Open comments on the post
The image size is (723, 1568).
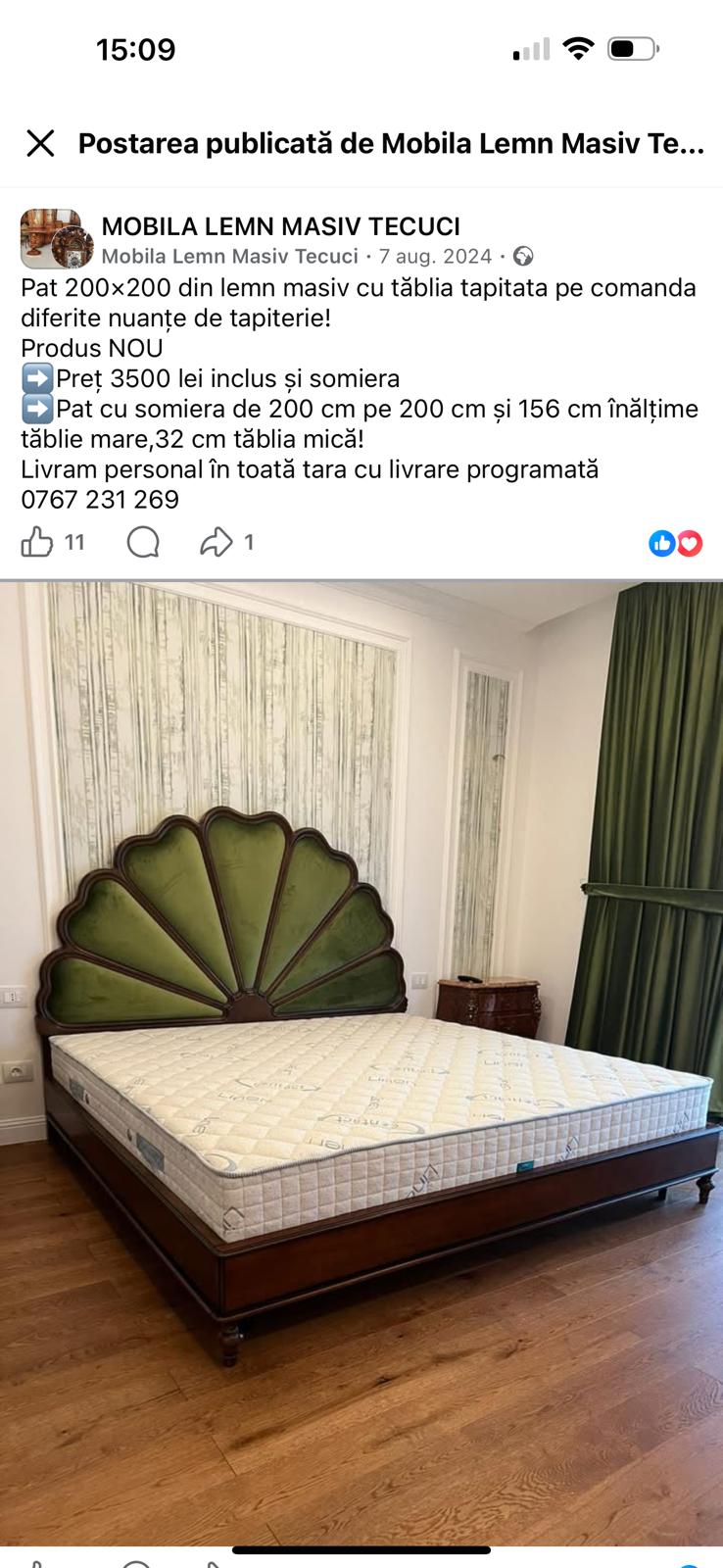click(x=143, y=542)
